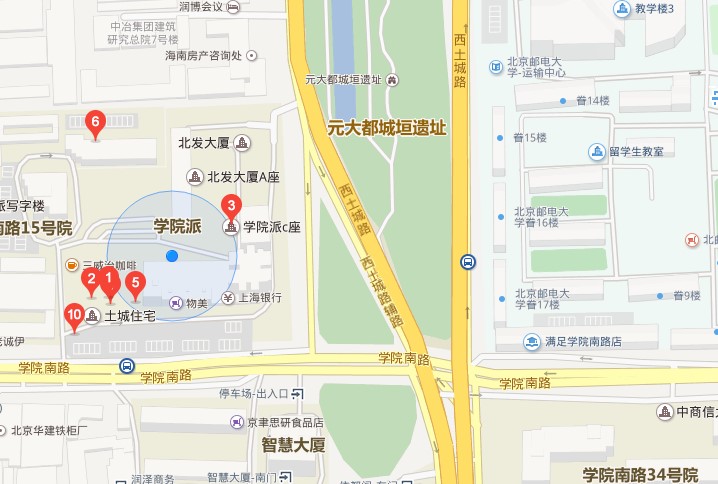Screen dimensions: 718x484
Task: Tap the 上海银行 point of interest
Action: click(x=229, y=298)
